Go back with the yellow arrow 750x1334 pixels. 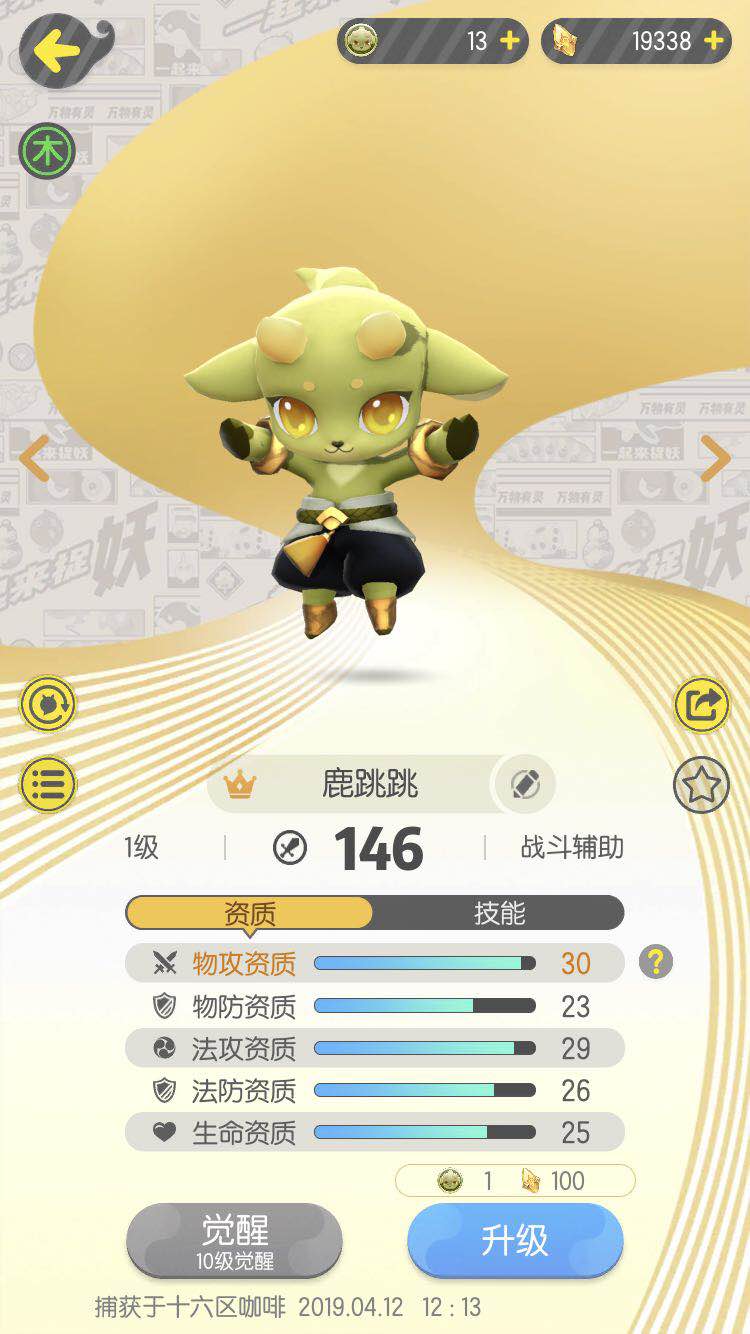[x=57, y=49]
